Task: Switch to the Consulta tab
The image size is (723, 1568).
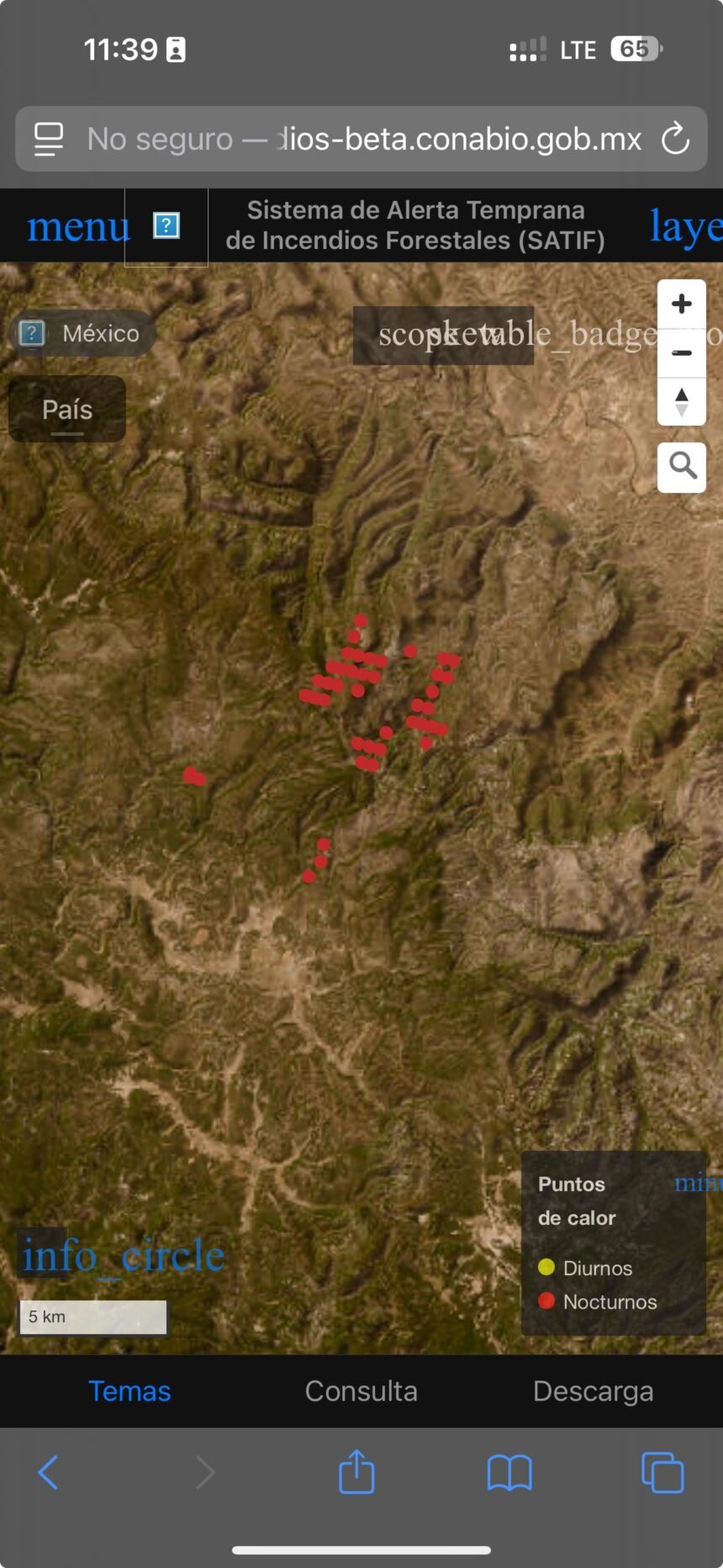Action: tap(361, 1391)
